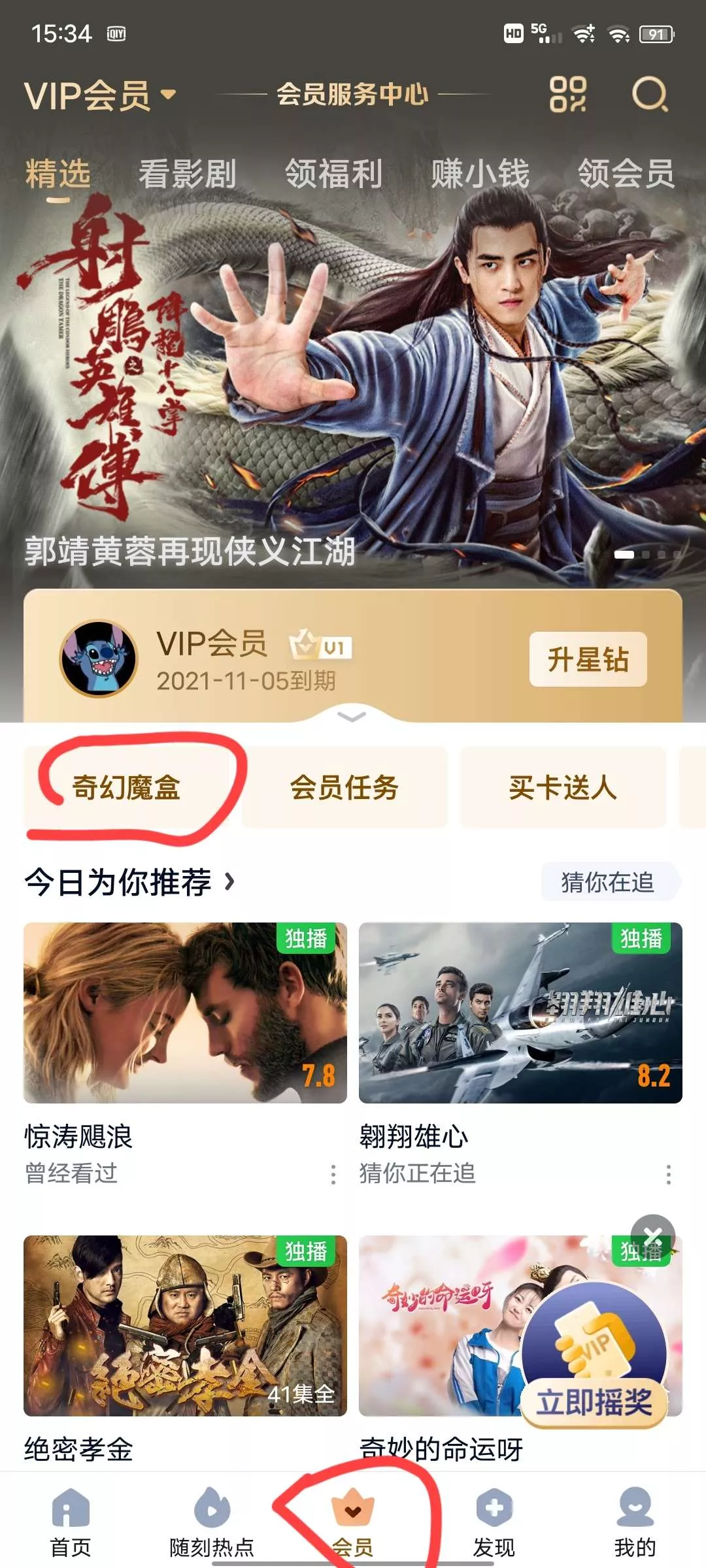Expand the VIP member card chevron
The height and width of the screenshot is (1568, 706).
[x=352, y=717]
